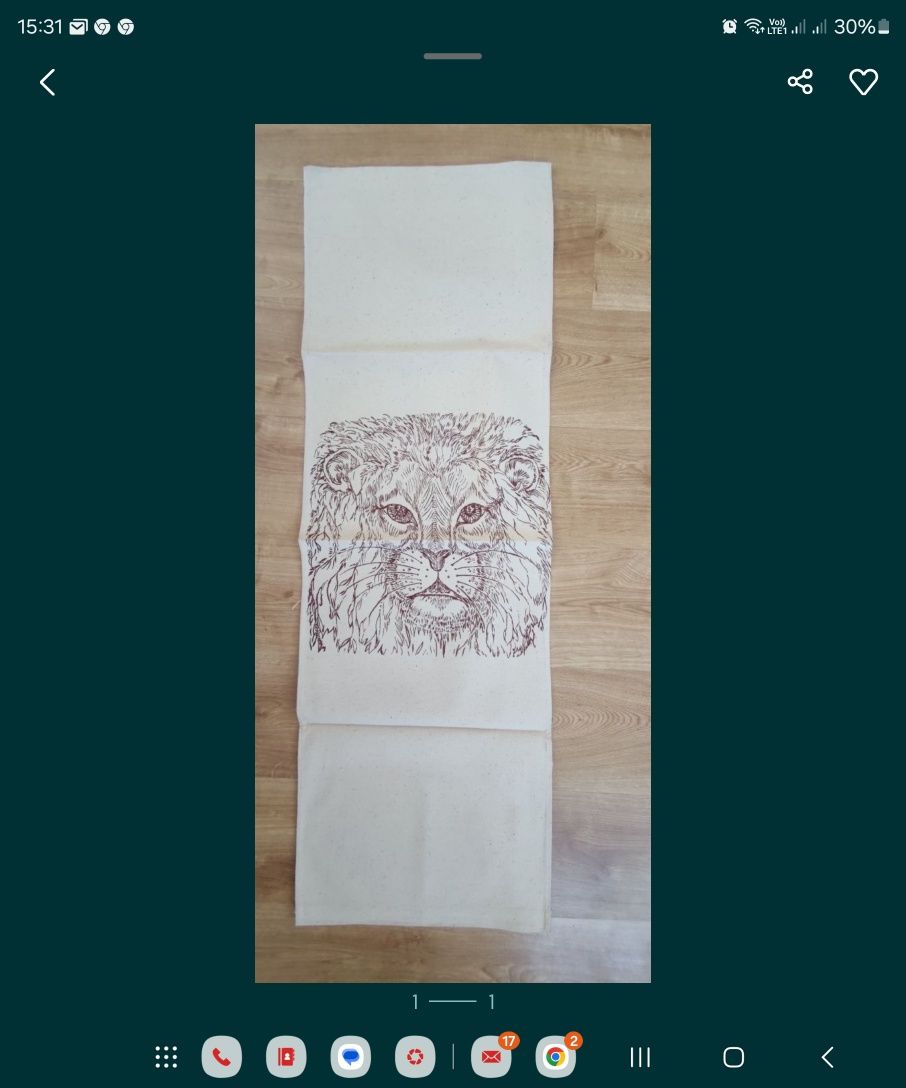The image size is (906, 1088).
Task: Open the apps grid from the taskbar
Action: (x=166, y=1057)
